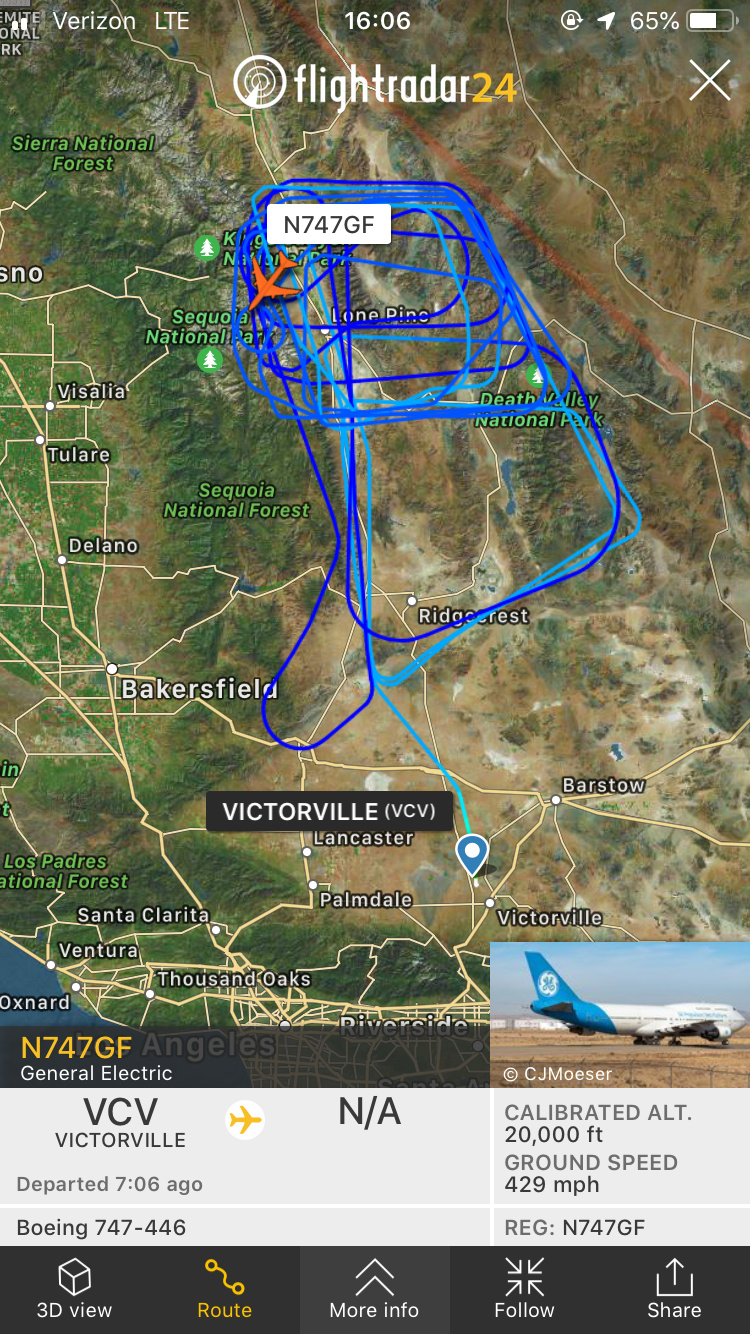This screenshot has width=750, height=1334.
Task: Close the flight route view
Action: (709, 80)
